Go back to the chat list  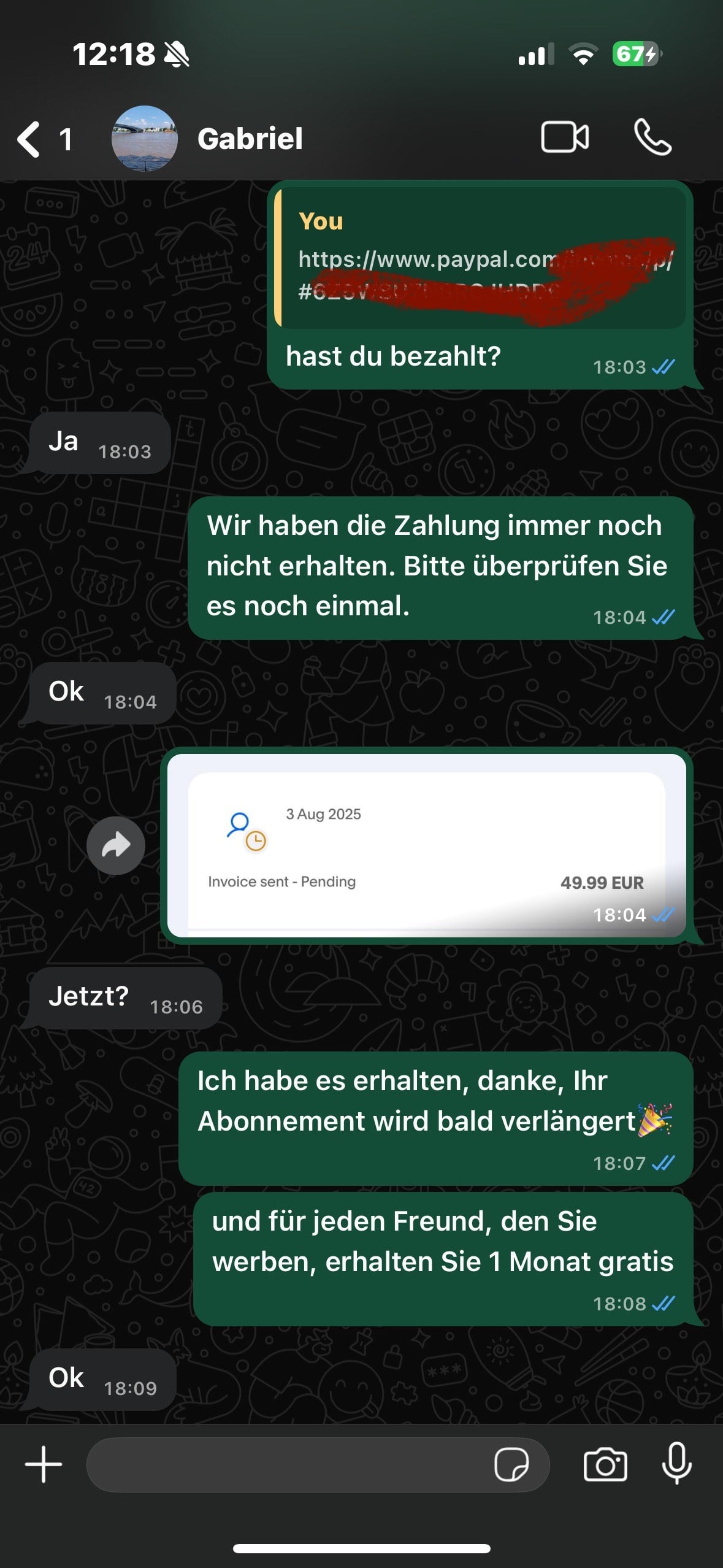point(29,139)
